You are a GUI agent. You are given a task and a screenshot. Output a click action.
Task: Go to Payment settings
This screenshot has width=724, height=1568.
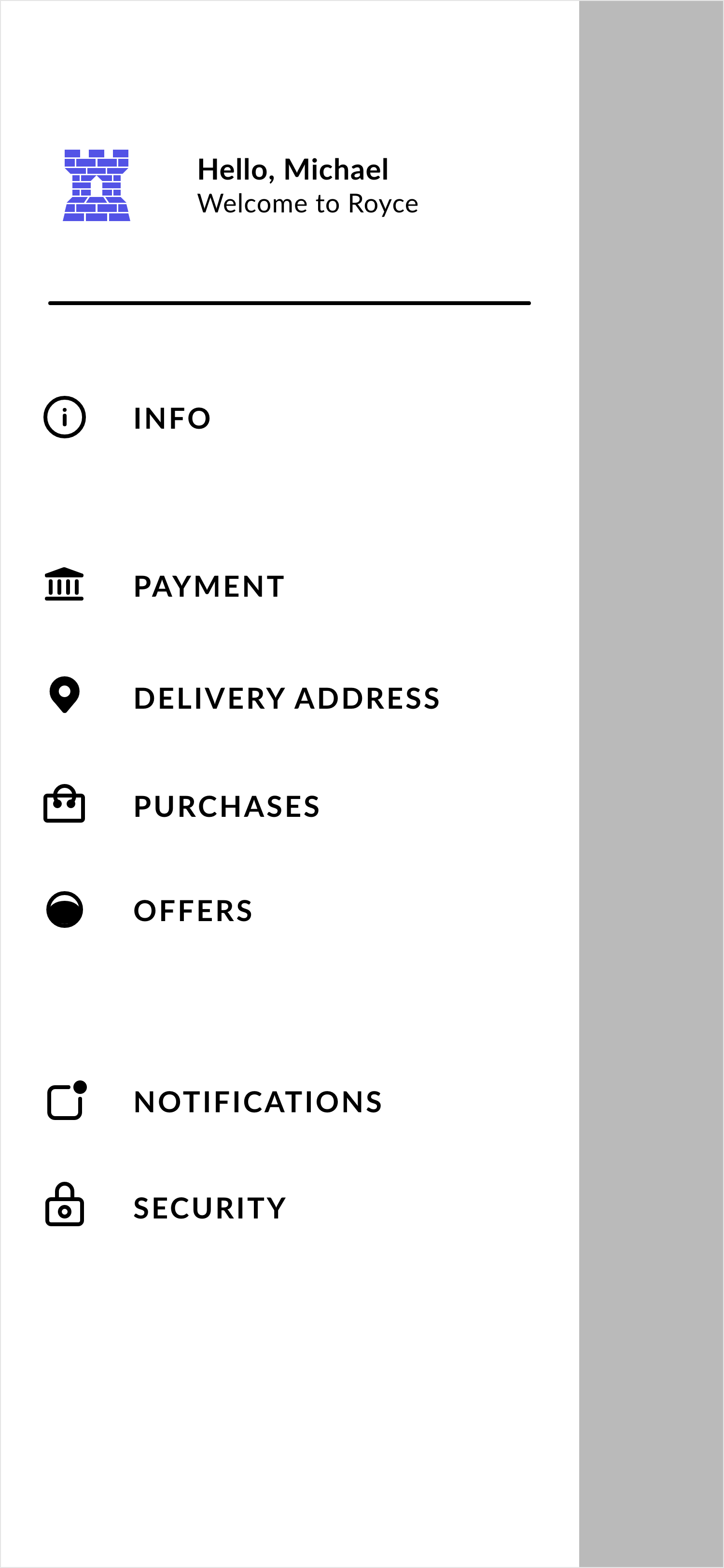click(x=209, y=586)
